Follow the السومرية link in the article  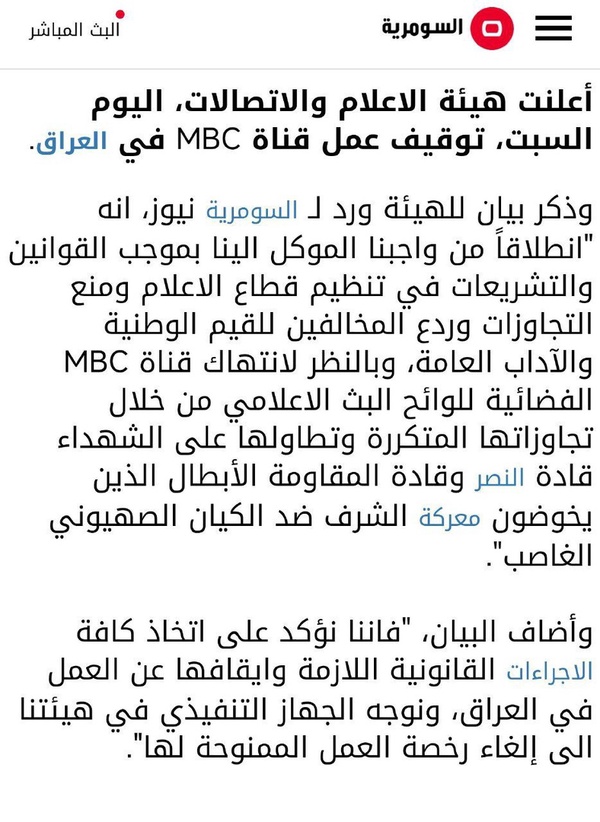click(252, 211)
